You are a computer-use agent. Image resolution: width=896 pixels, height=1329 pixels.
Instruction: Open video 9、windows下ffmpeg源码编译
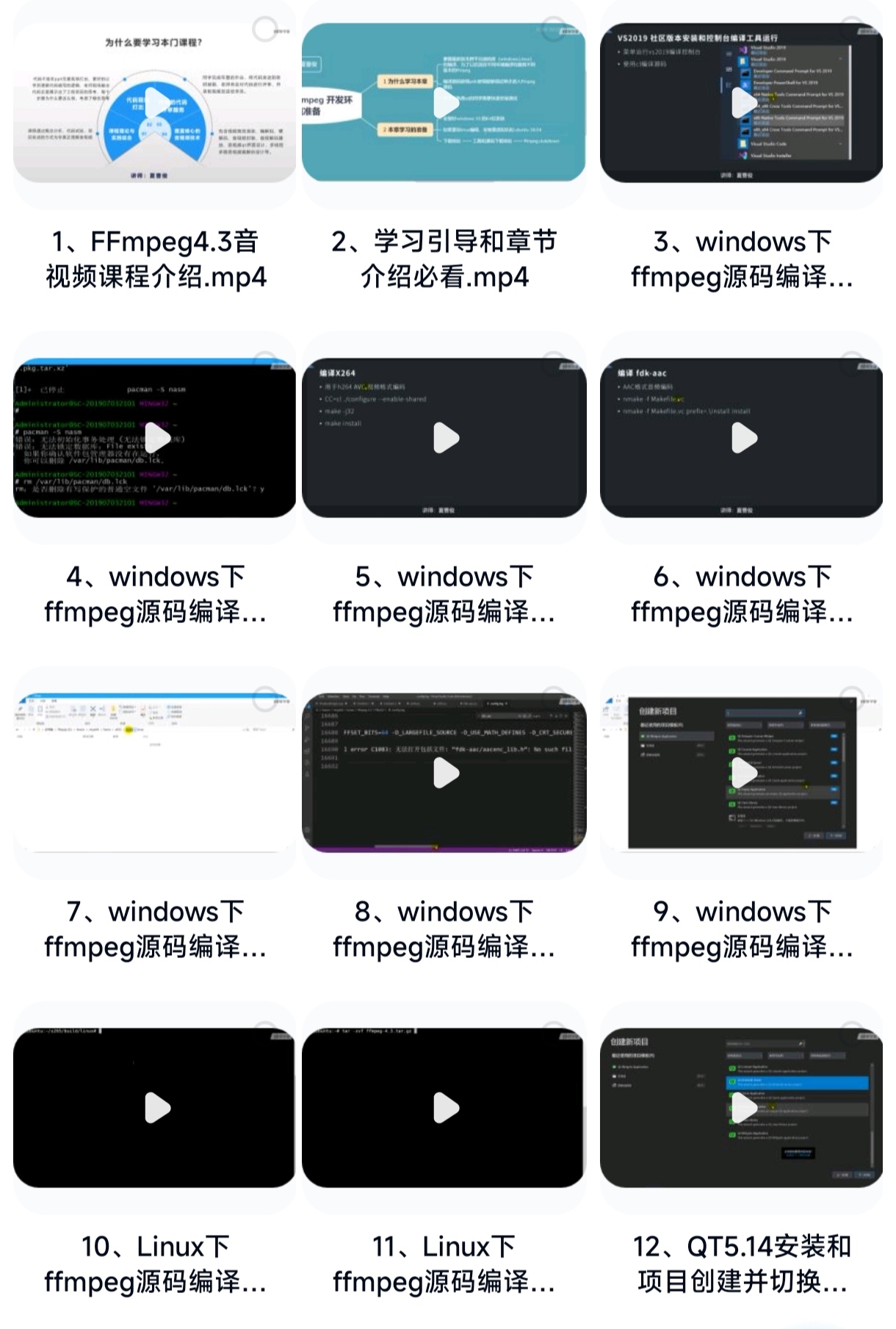point(743,773)
